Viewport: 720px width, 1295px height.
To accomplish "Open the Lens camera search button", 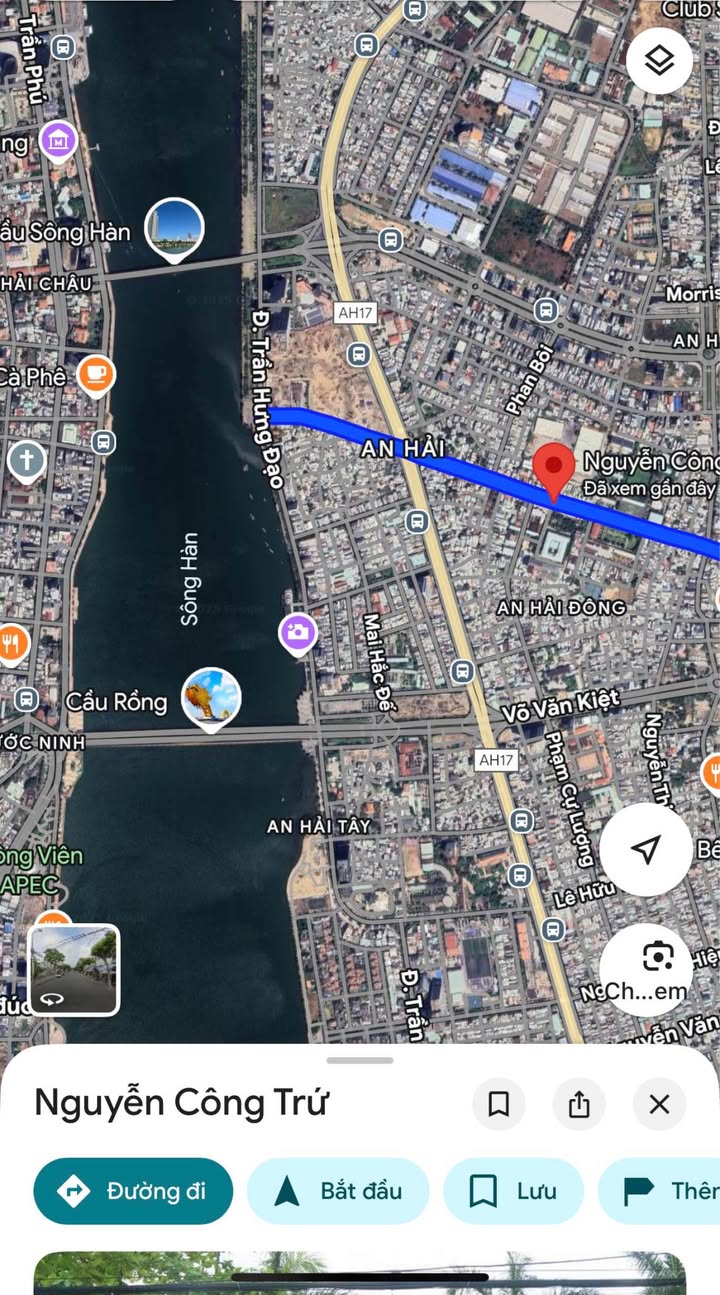I will pos(656,966).
